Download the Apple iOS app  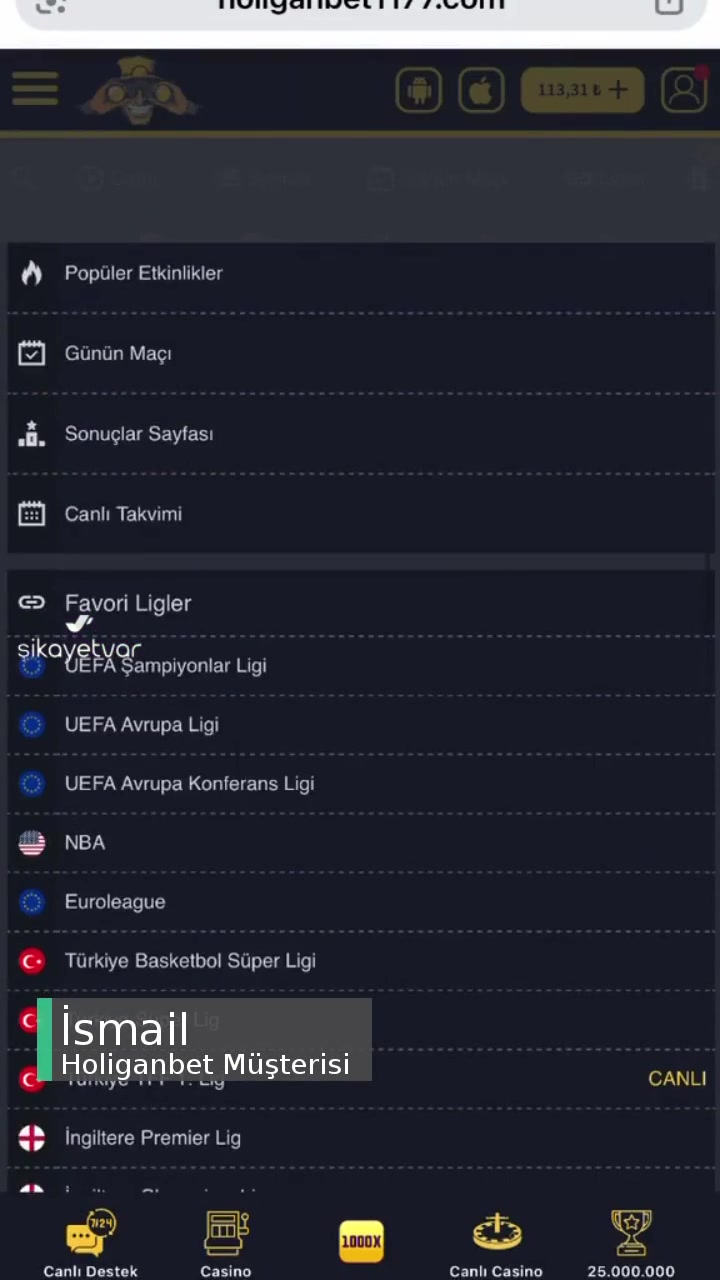pos(481,91)
